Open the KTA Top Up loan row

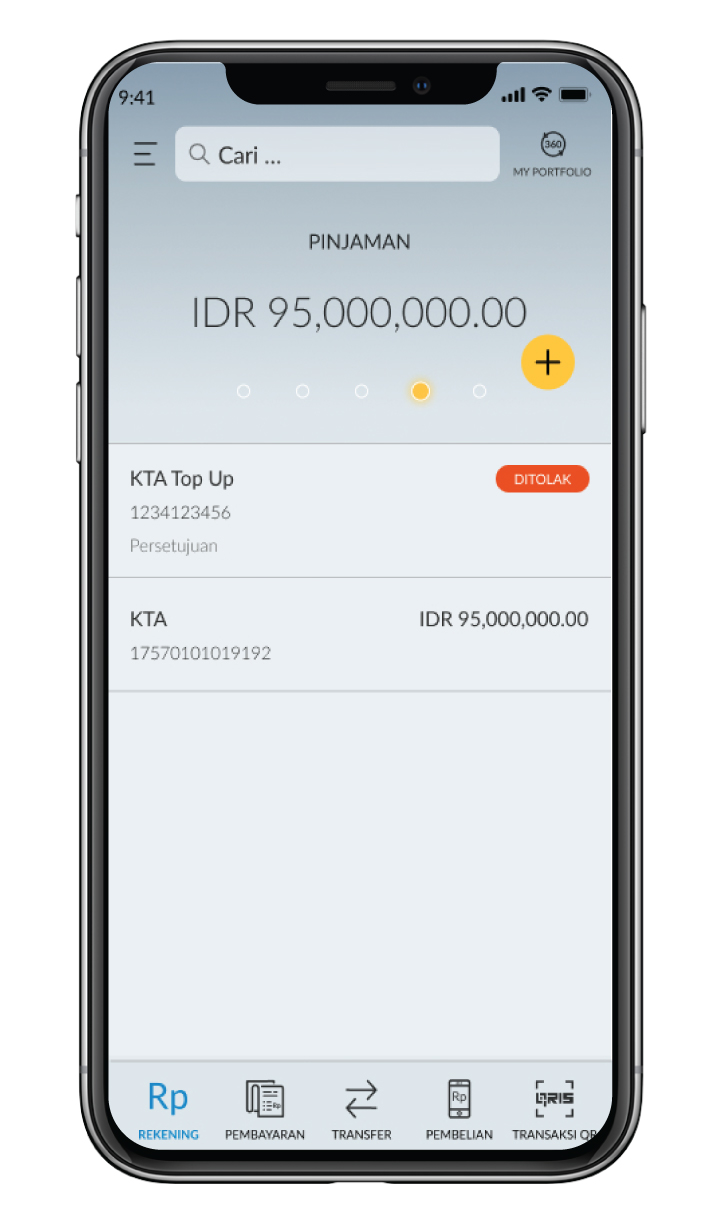click(x=359, y=511)
